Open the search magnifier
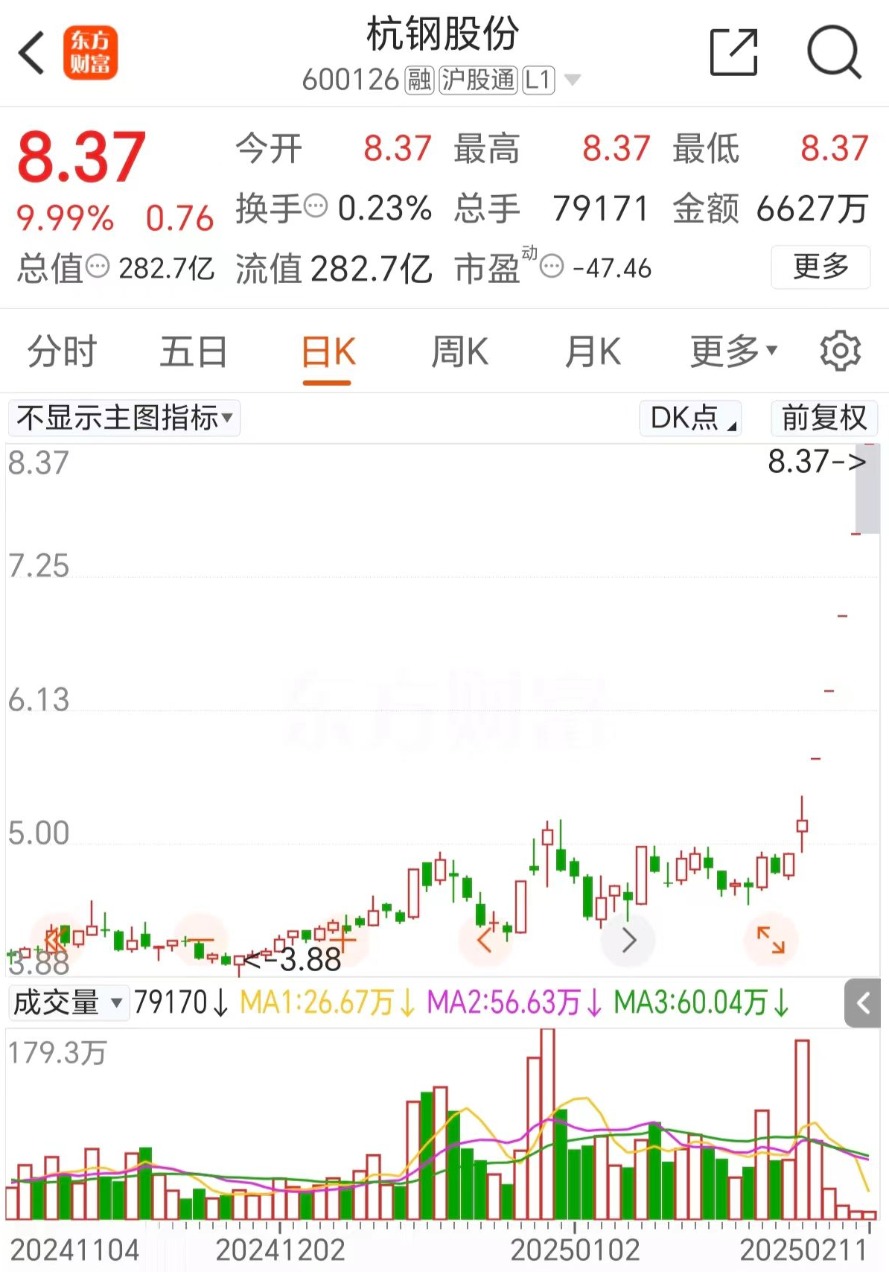The width and height of the screenshot is (889, 1272). 833,52
